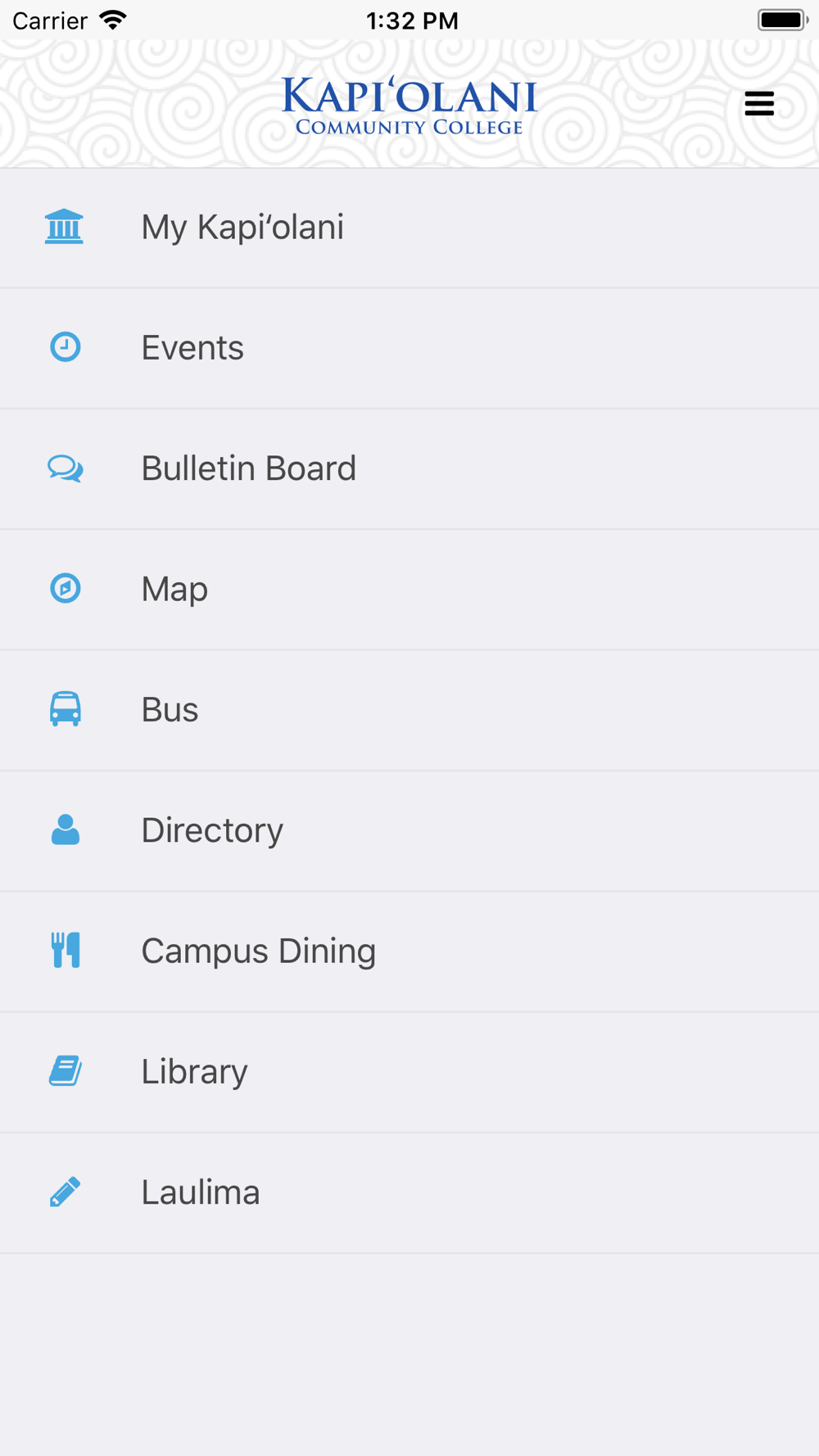Open the Directory
Image resolution: width=819 pixels, height=1456 pixels.
[x=409, y=831]
